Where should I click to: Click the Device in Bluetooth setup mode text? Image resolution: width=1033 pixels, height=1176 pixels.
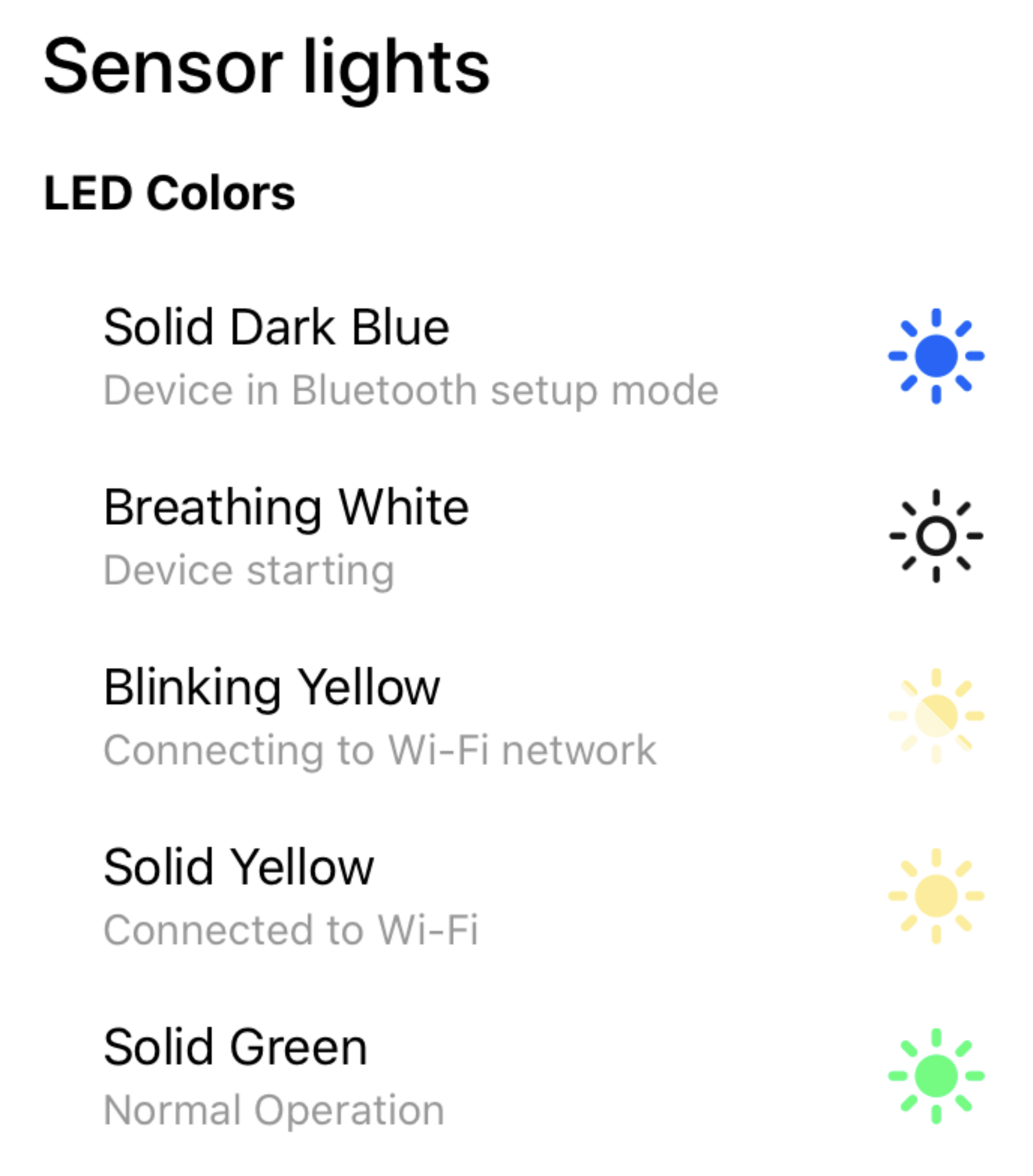[x=411, y=390]
